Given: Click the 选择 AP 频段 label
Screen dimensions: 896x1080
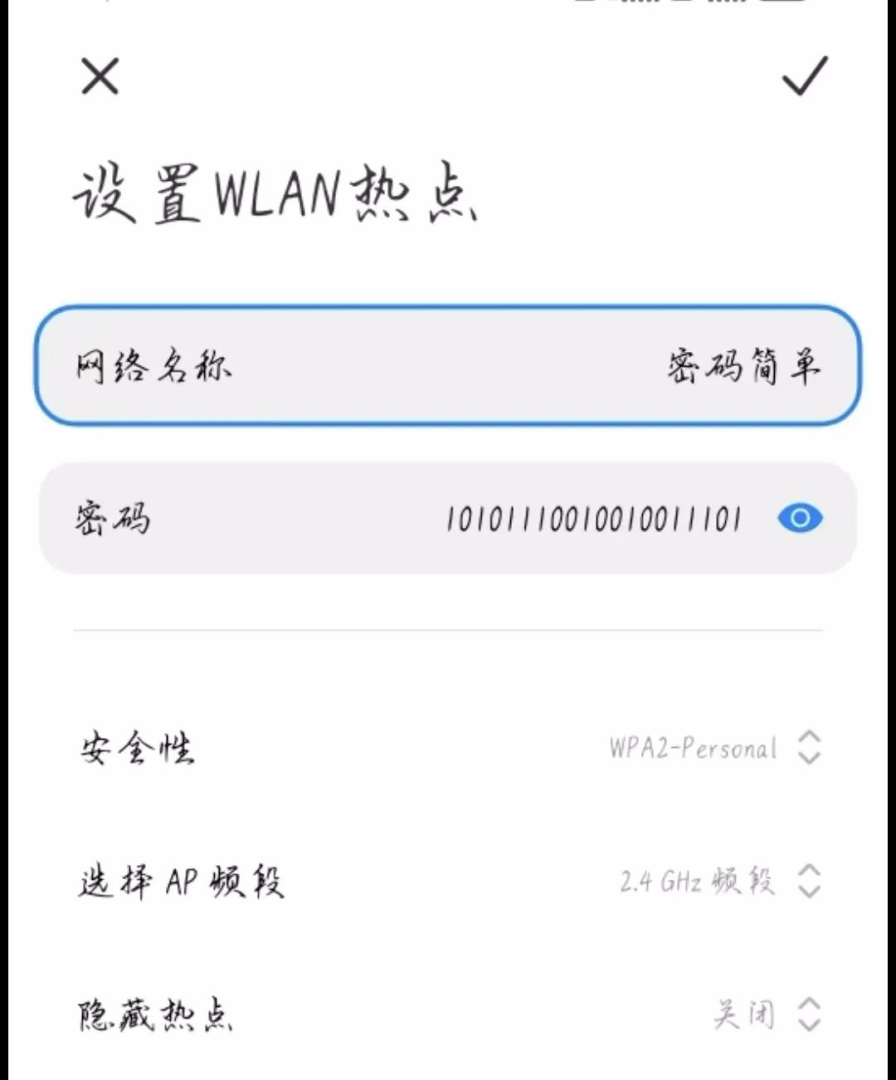Looking at the screenshot, I should [182, 882].
